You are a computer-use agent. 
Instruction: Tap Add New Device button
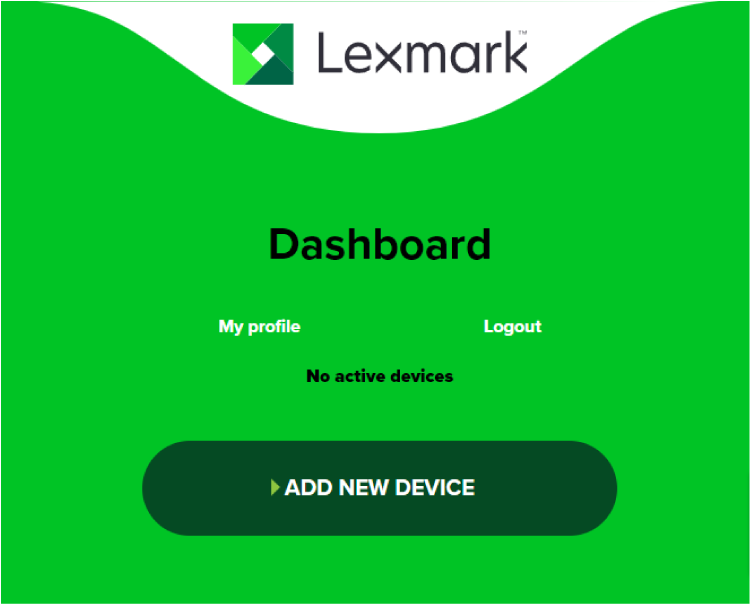pyautogui.click(x=379, y=488)
